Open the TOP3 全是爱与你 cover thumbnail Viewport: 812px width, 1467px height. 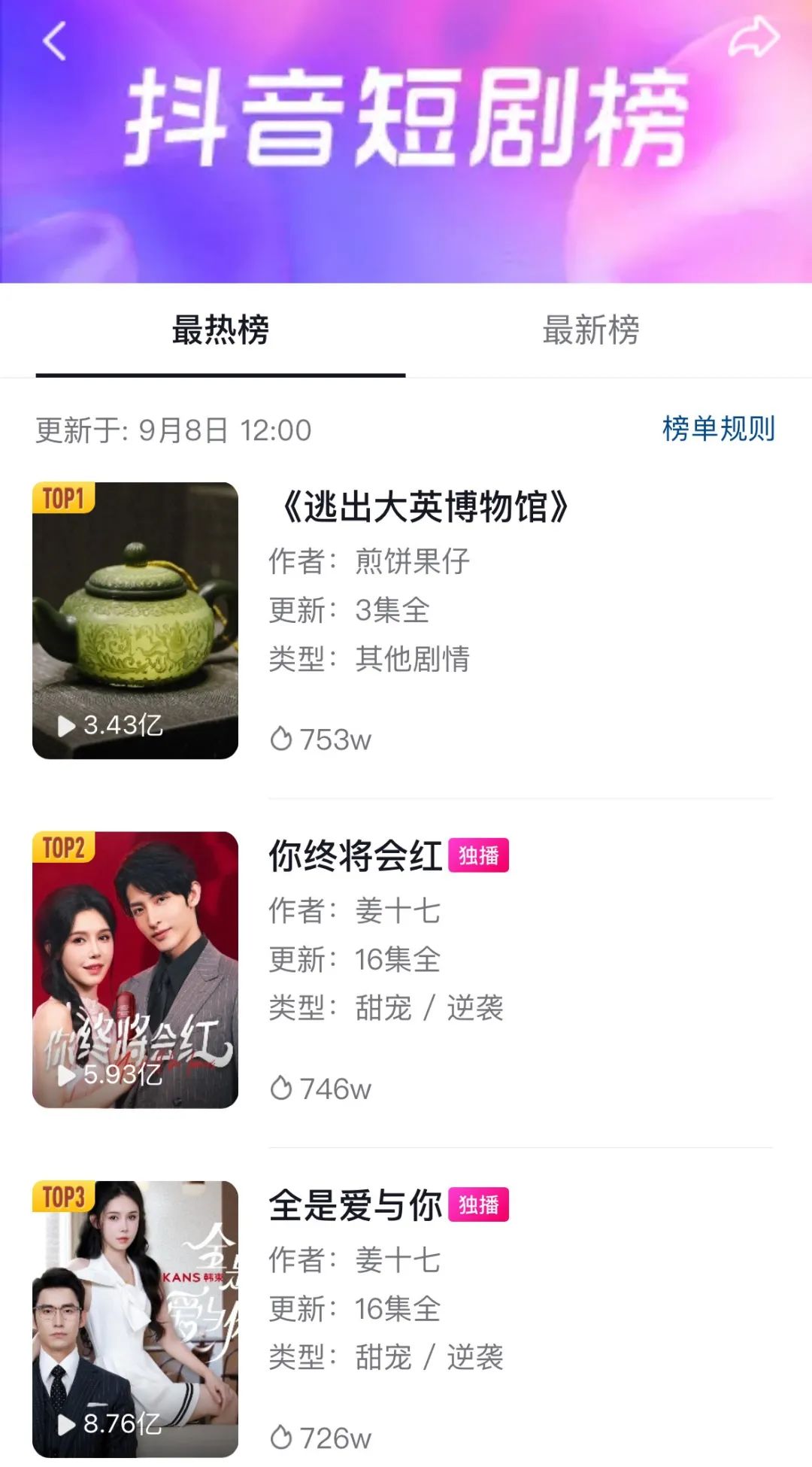tap(135, 1318)
